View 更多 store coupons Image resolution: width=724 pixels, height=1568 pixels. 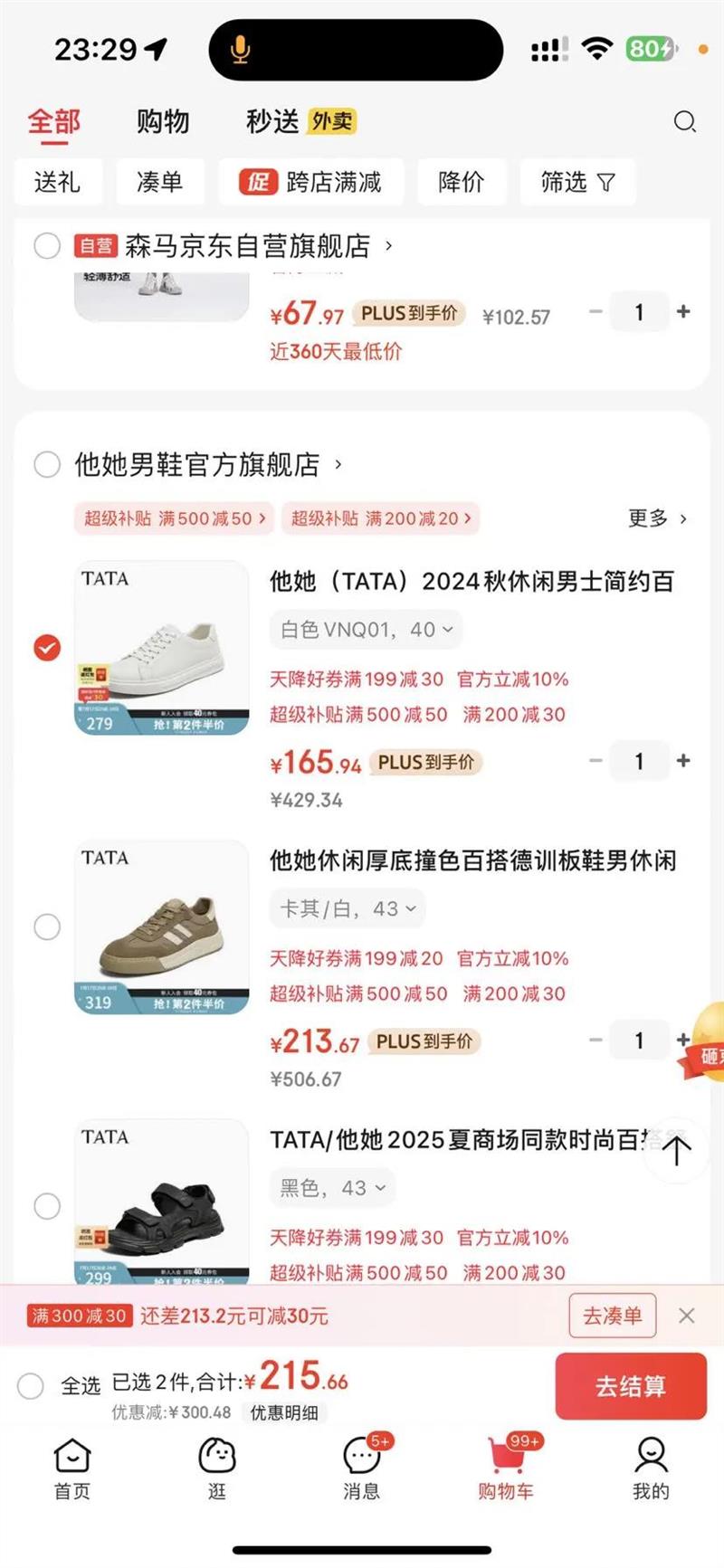point(657,518)
